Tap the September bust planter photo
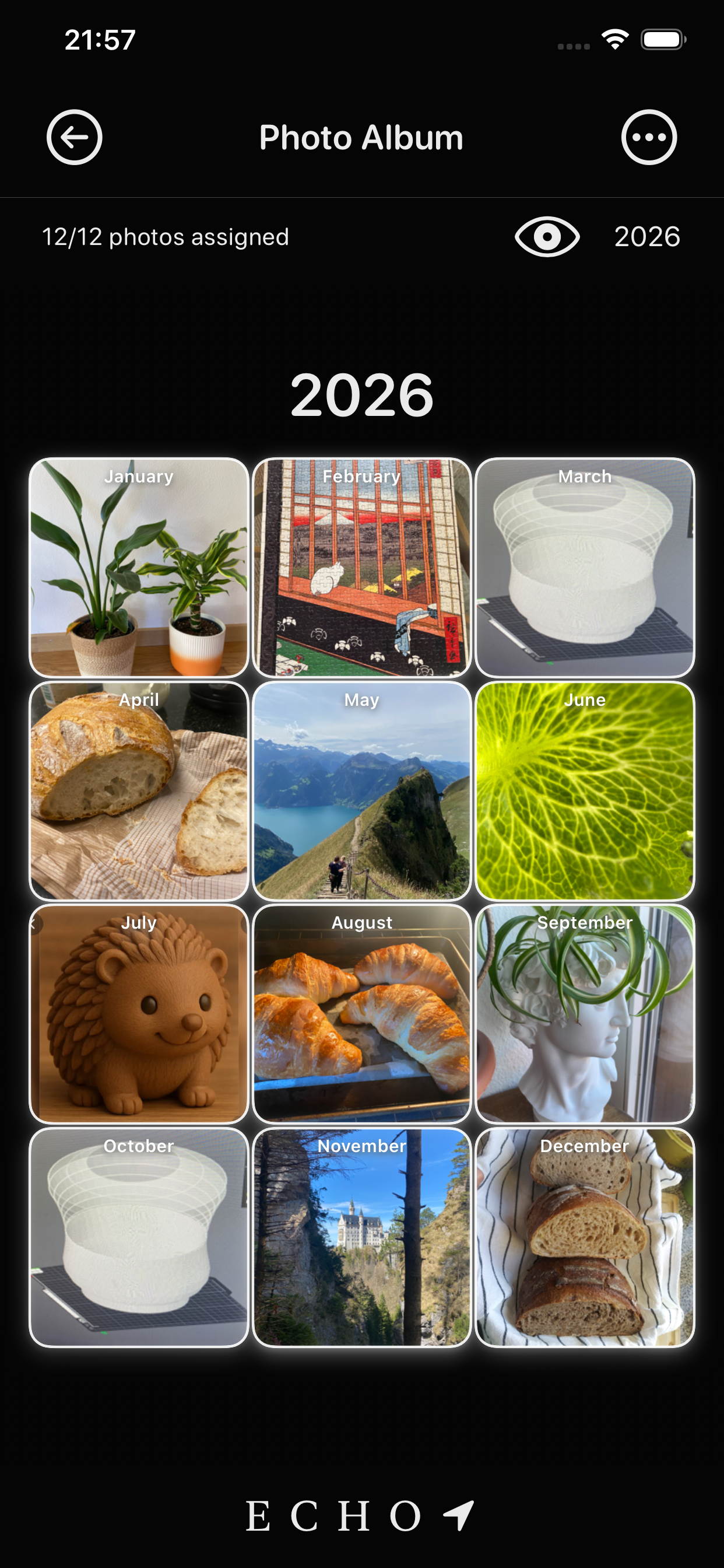The image size is (724, 1568). (x=585, y=1014)
